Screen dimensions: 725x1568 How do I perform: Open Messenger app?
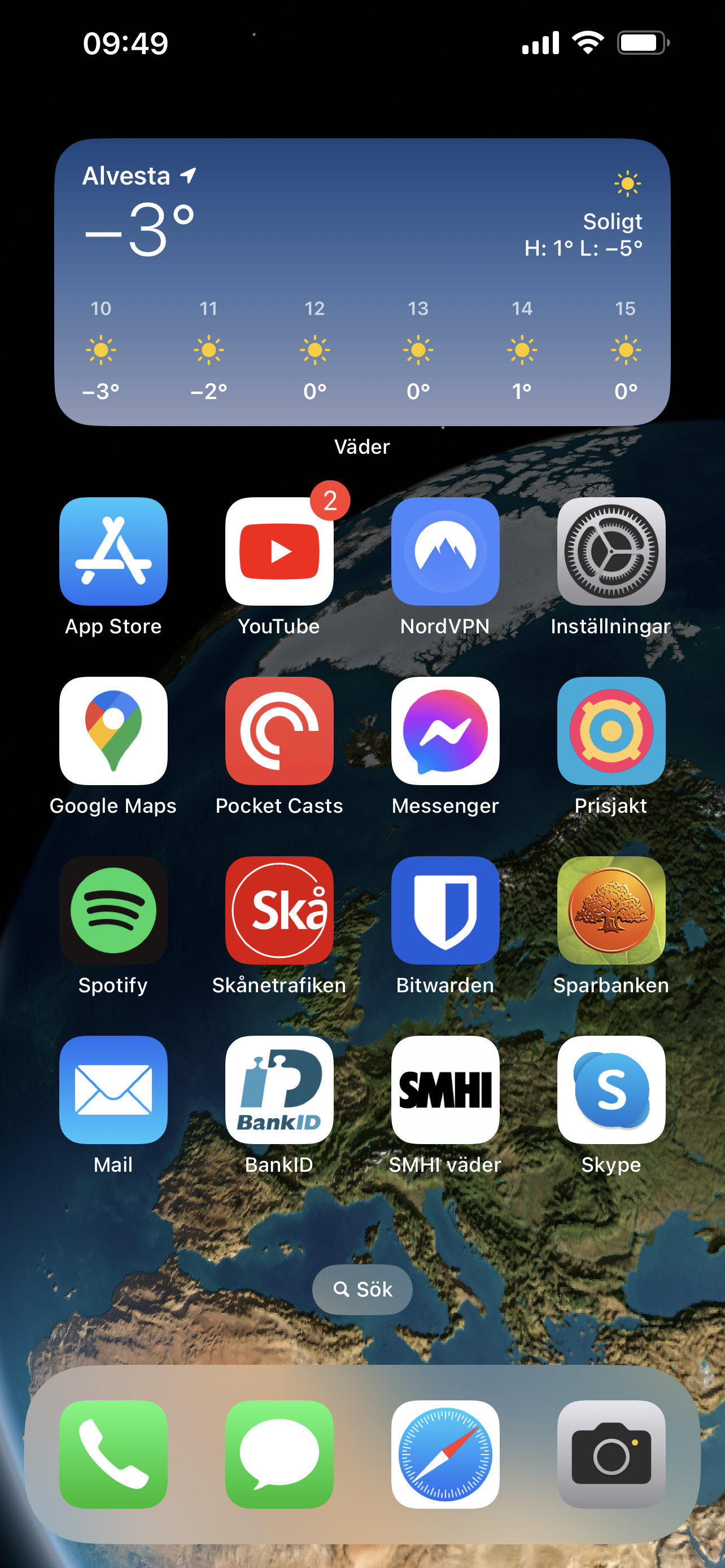[445, 731]
